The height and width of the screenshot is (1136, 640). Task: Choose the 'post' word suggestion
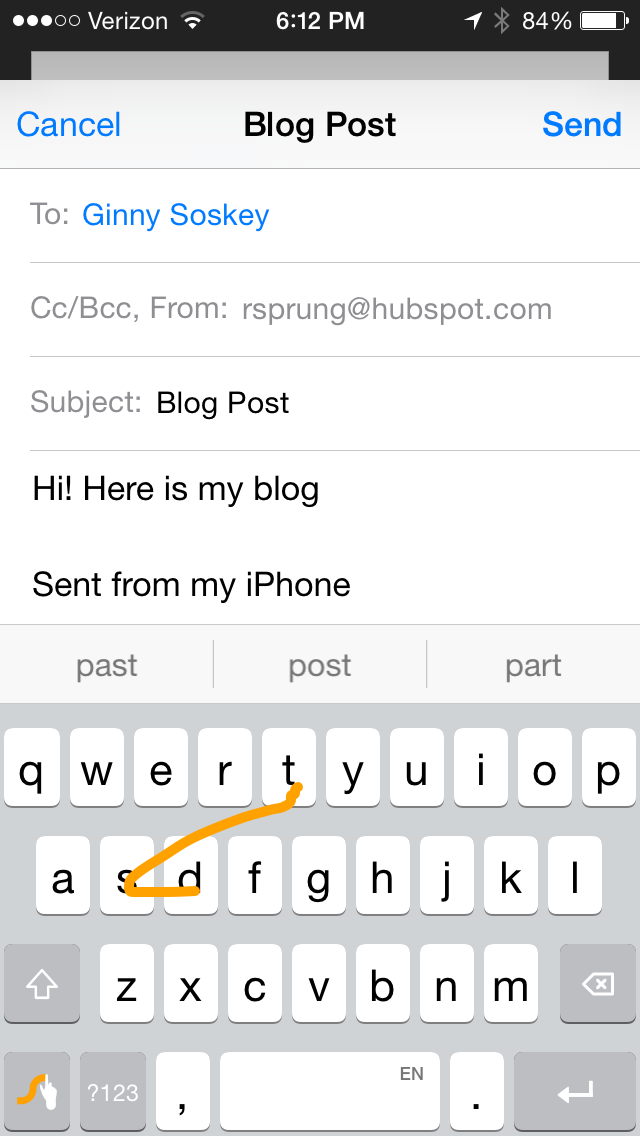[x=320, y=665]
